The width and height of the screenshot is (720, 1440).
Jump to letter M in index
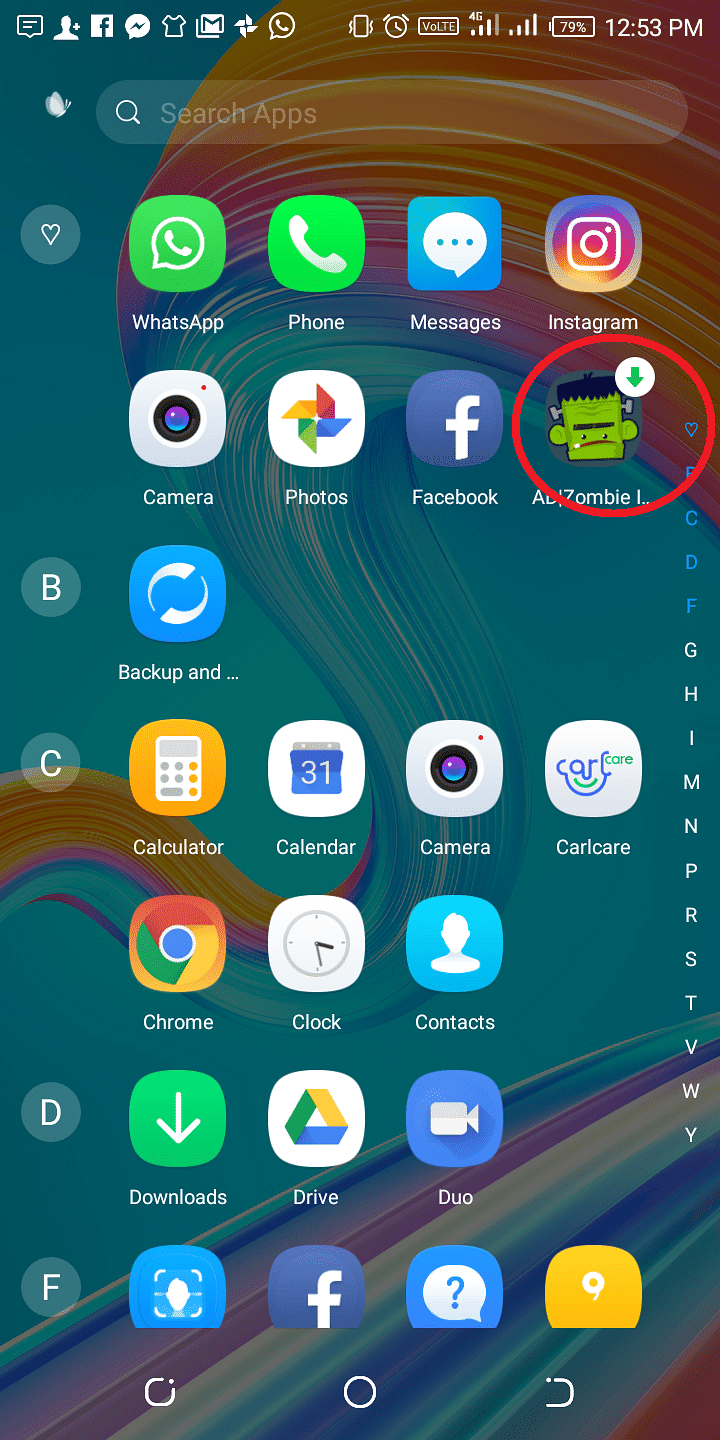691,782
